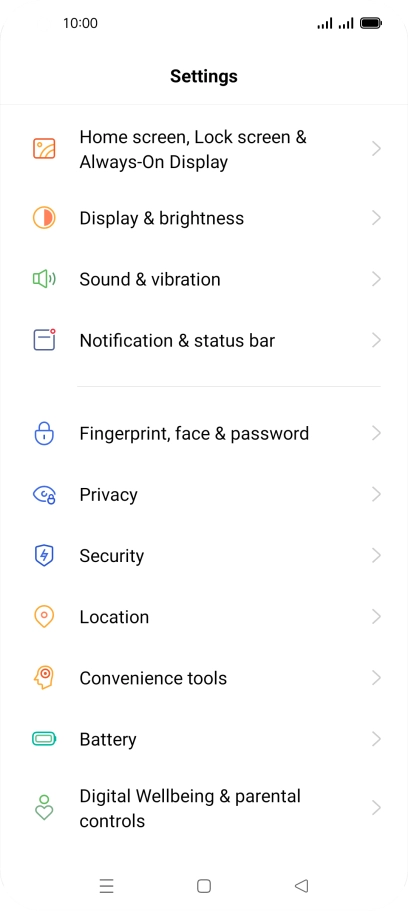Open Location settings
Viewport: 408px width, 911px height.
tap(204, 617)
